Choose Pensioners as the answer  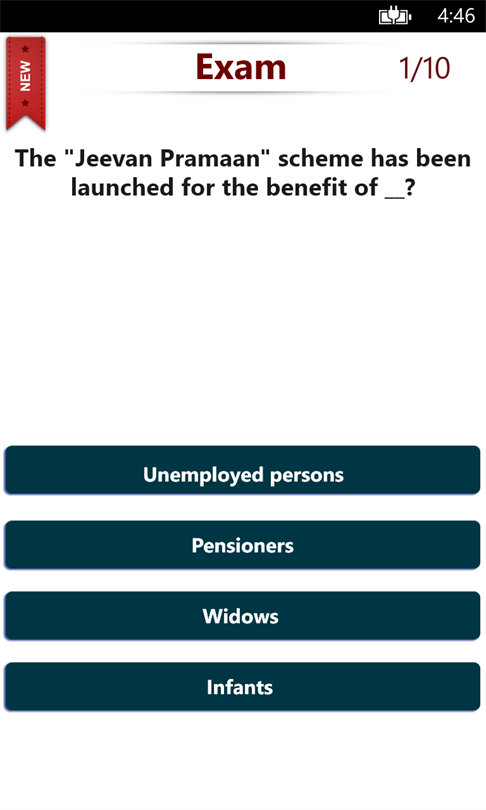pyautogui.click(x=243, y=545)
